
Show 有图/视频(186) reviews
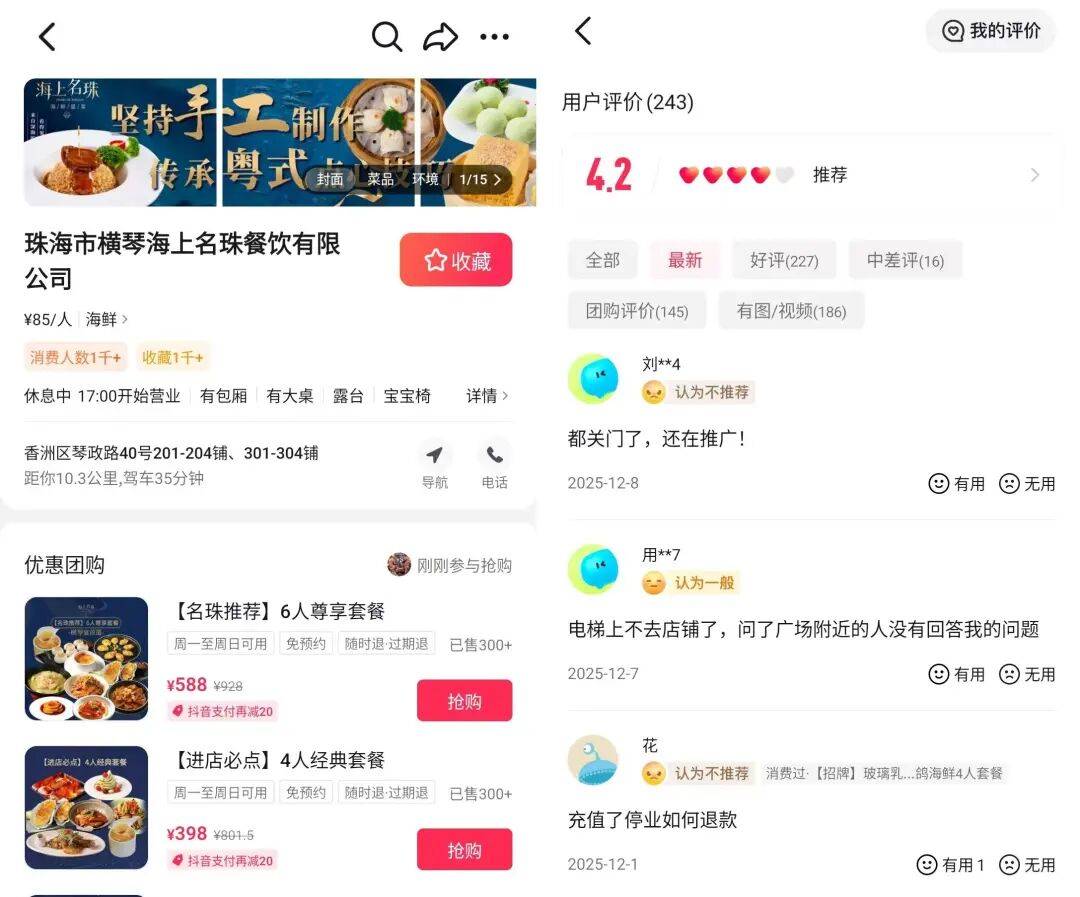791,311
